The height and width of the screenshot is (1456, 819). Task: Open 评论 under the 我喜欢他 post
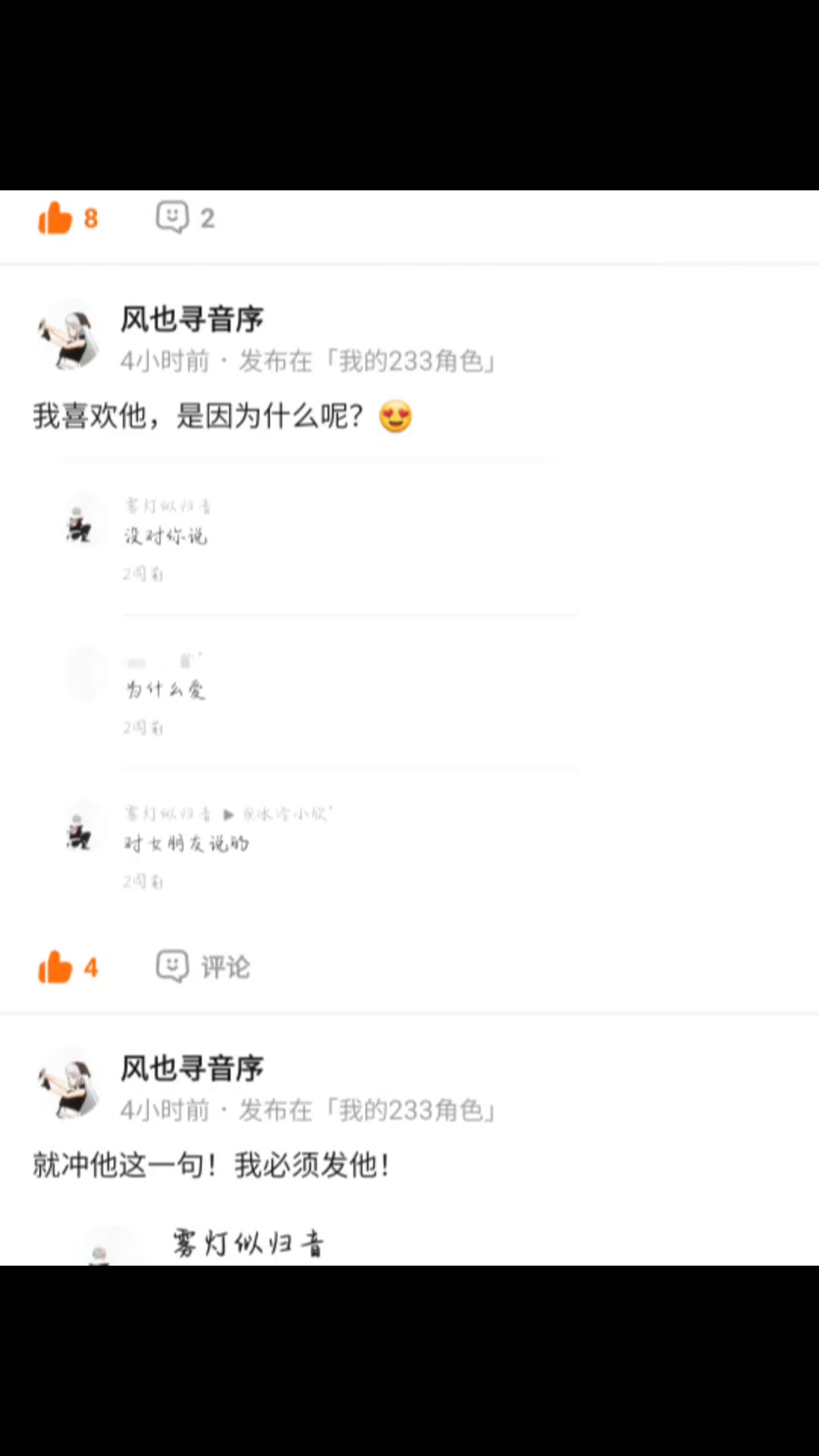tap(203, 968)
